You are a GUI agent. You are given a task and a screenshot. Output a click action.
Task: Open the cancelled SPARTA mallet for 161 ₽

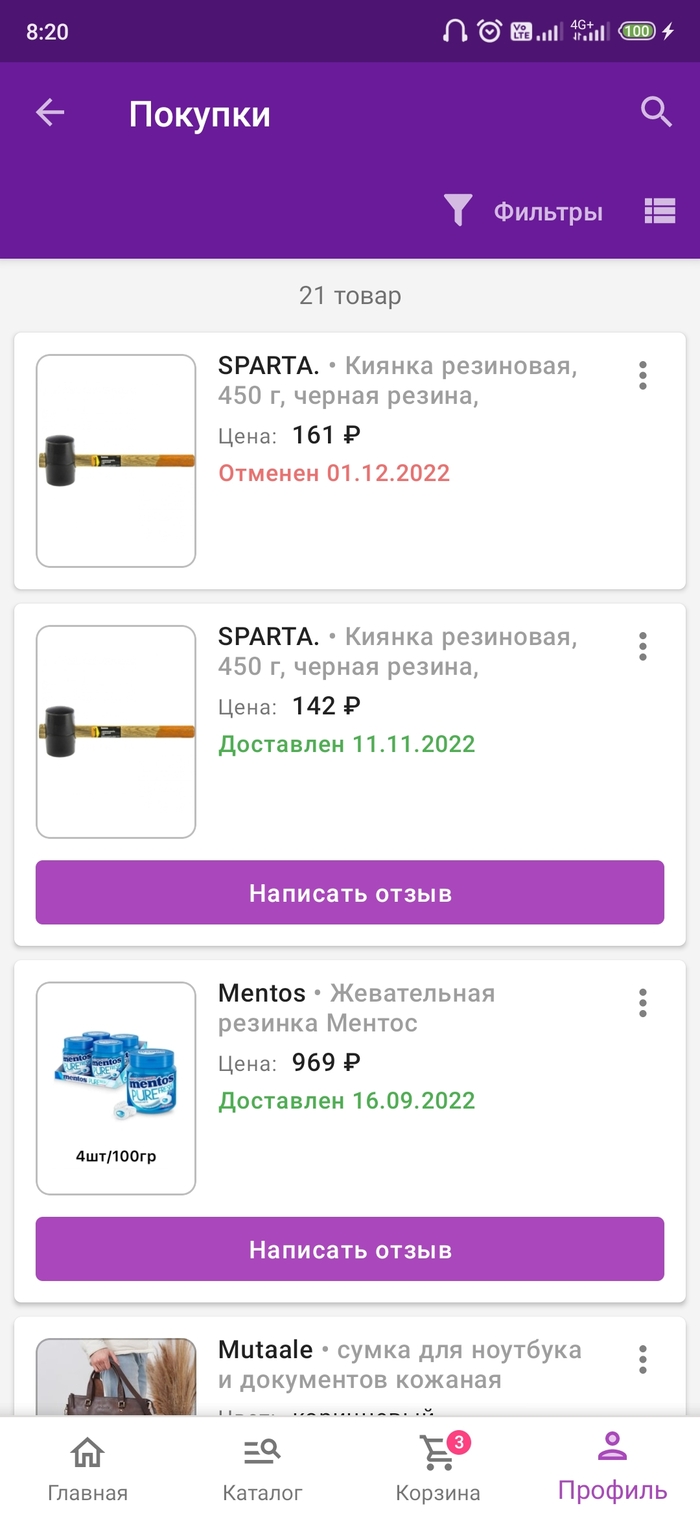[116, 461]
